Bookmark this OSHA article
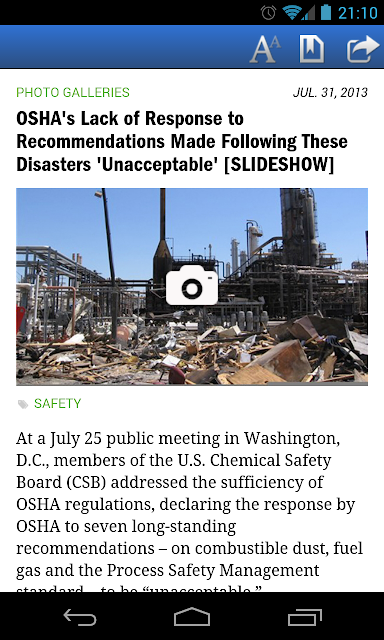 [x=312, y=49]
